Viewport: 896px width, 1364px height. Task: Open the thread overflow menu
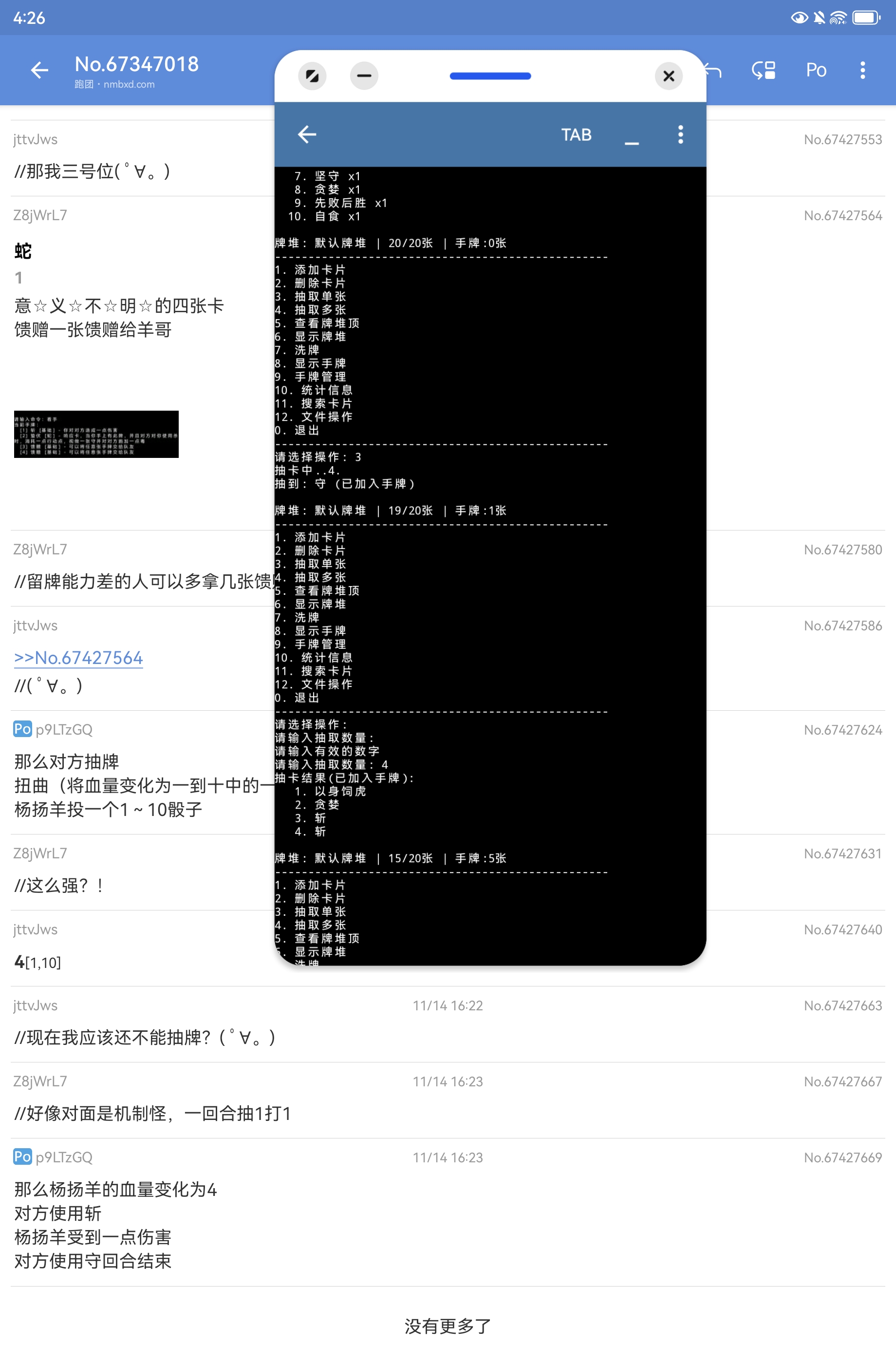coord(862,71)
